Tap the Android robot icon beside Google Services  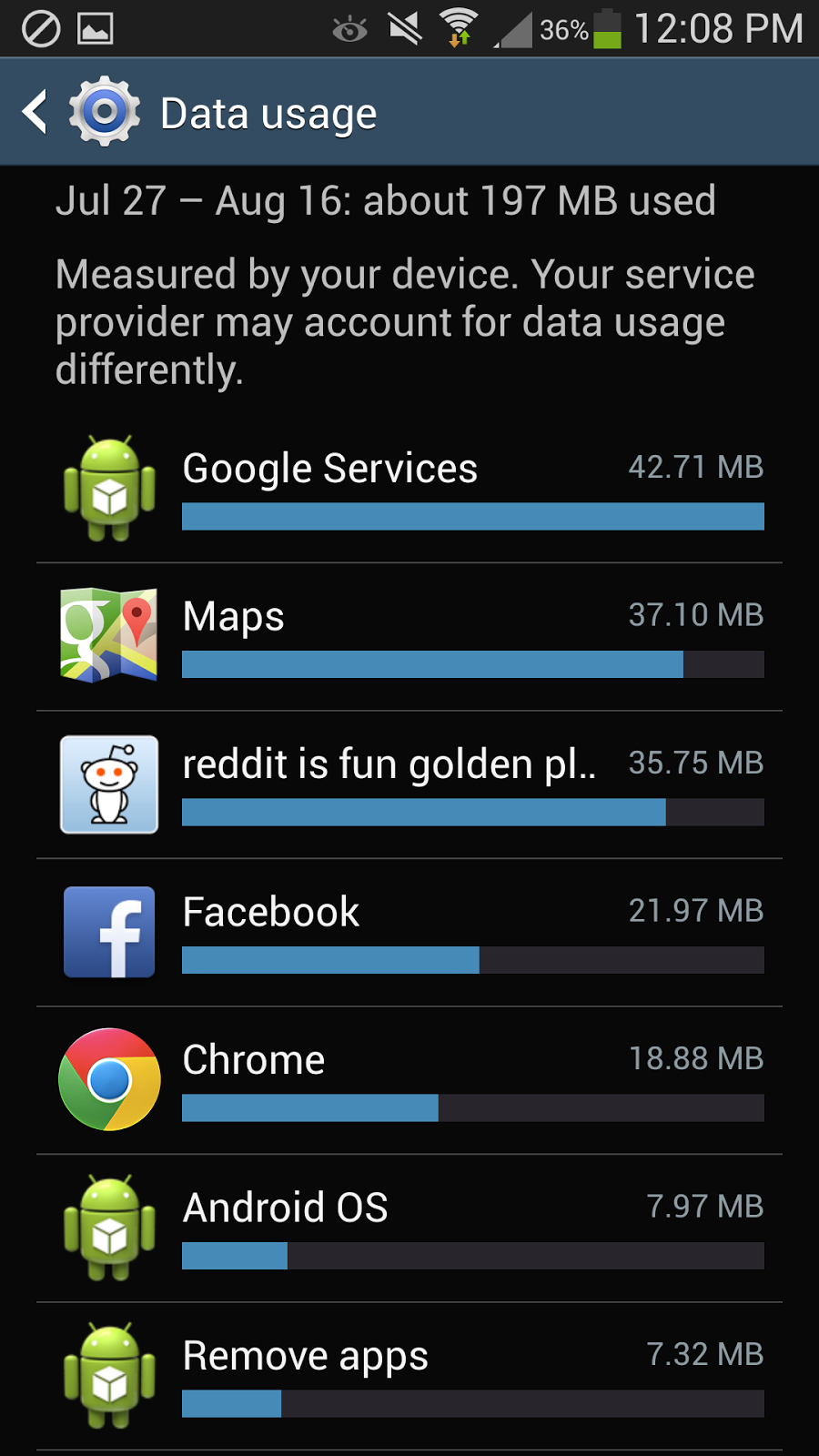coord(108,487)
